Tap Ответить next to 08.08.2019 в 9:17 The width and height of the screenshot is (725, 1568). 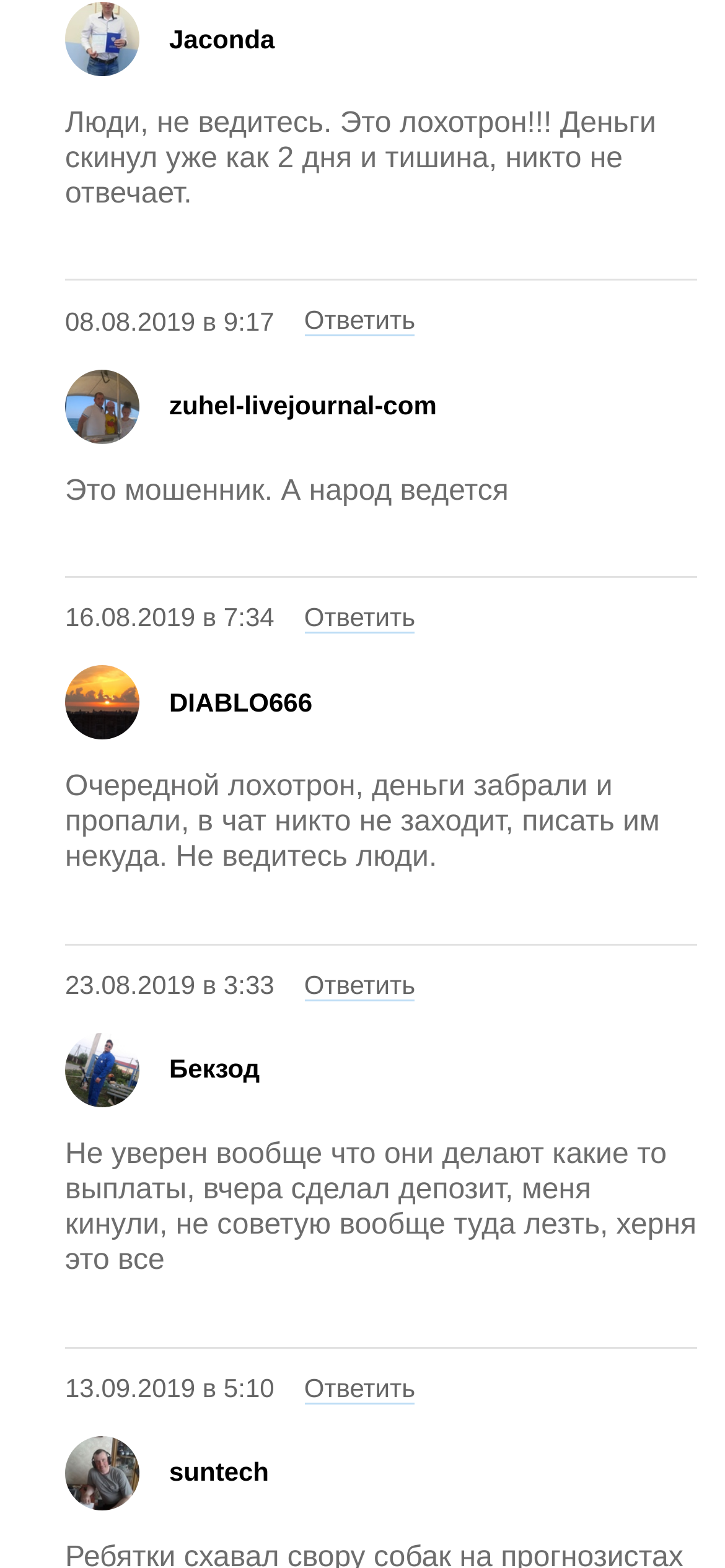[x=359, y=321]
